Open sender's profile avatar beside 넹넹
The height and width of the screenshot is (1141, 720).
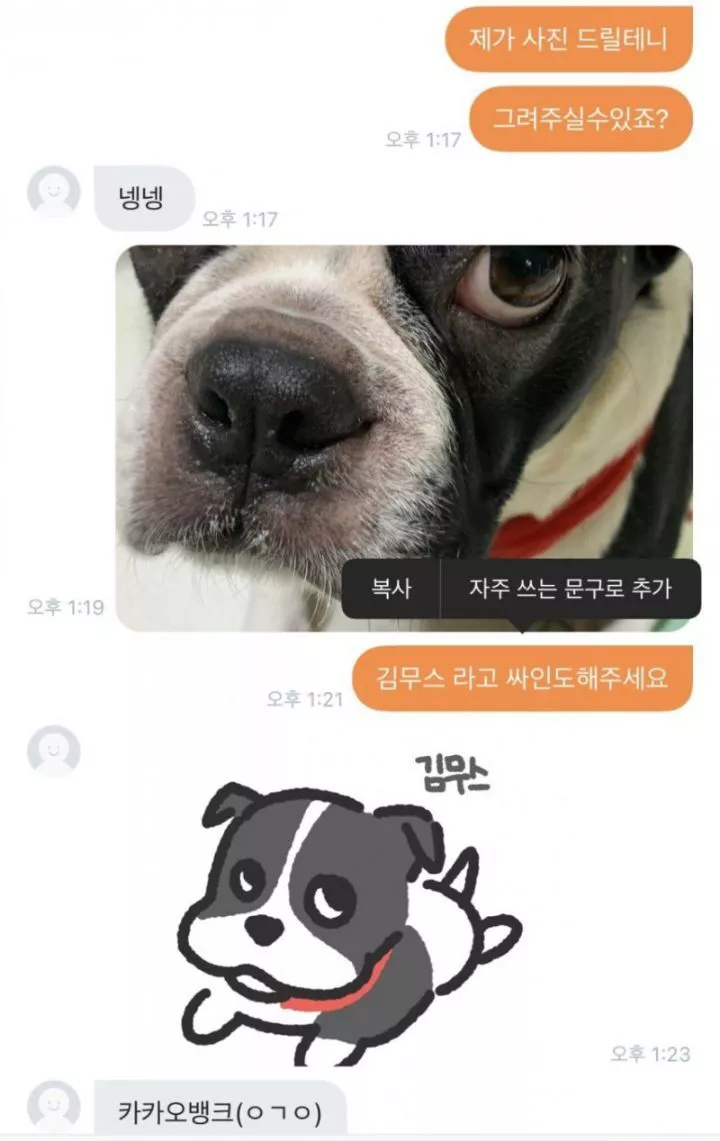[54, 191]
